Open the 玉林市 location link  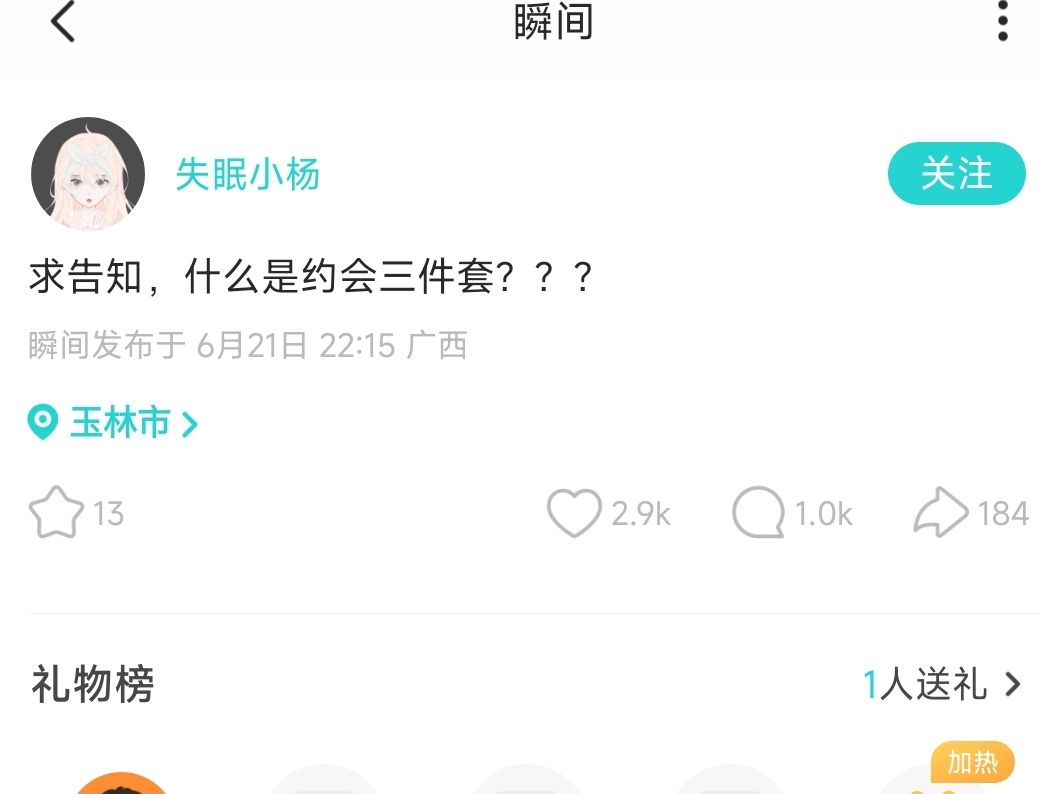pyautogui.click(x=114, y=423)
